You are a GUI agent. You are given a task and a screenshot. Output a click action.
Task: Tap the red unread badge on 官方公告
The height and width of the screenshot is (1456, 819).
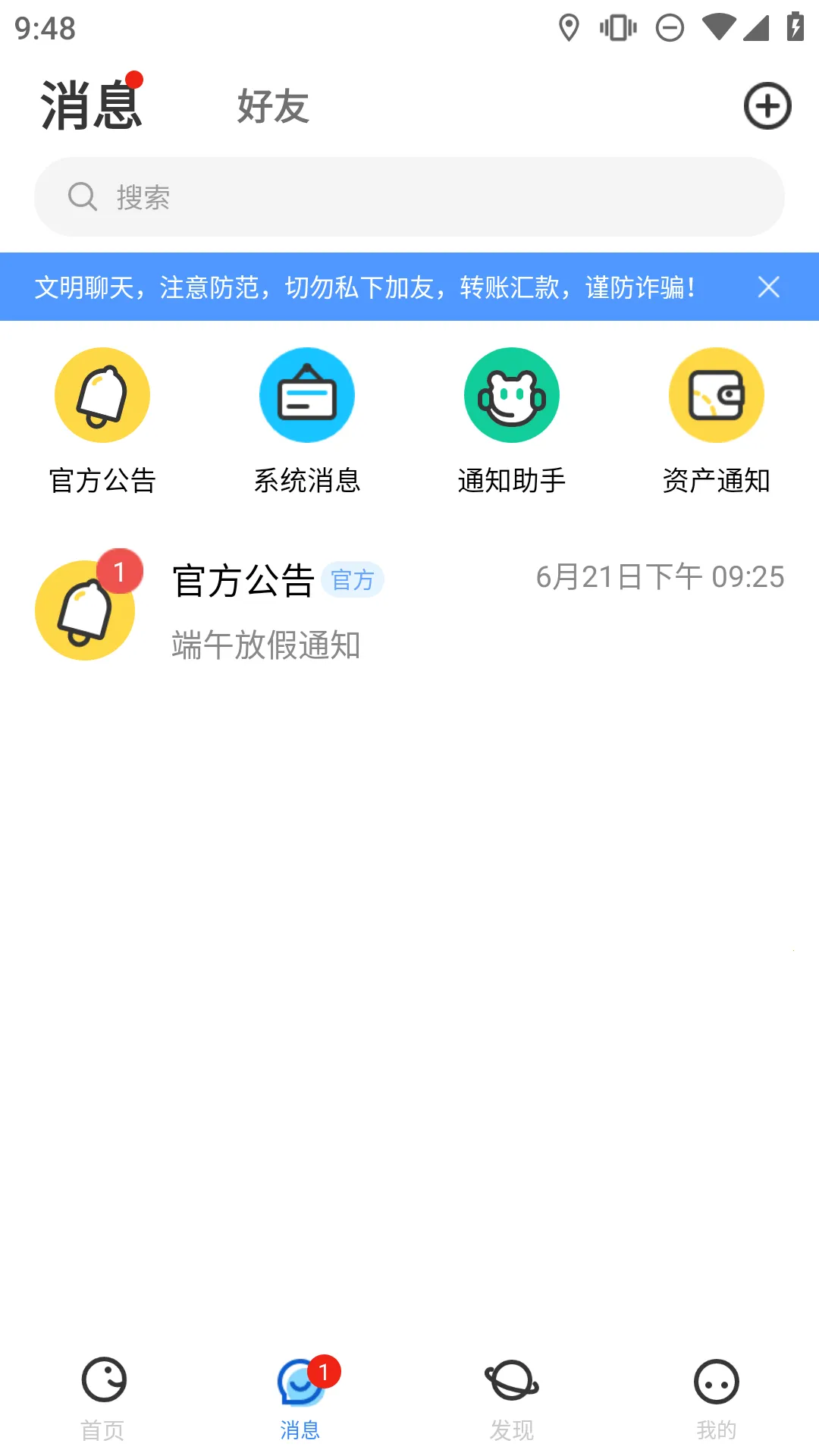120,572
